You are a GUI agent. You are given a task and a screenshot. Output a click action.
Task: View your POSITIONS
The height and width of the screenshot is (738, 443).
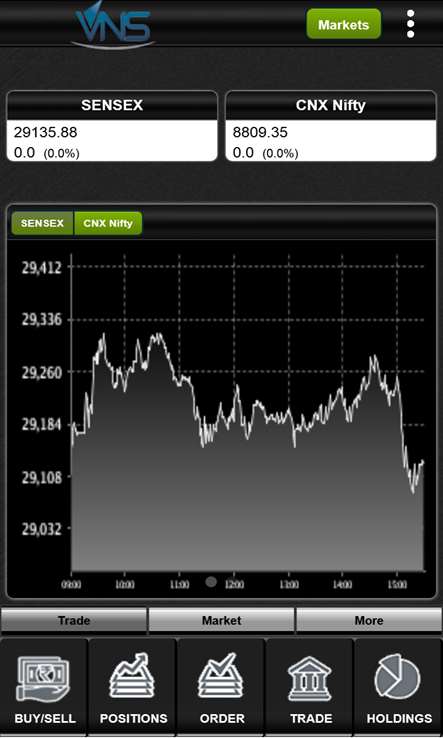click(x=133, y=687)
